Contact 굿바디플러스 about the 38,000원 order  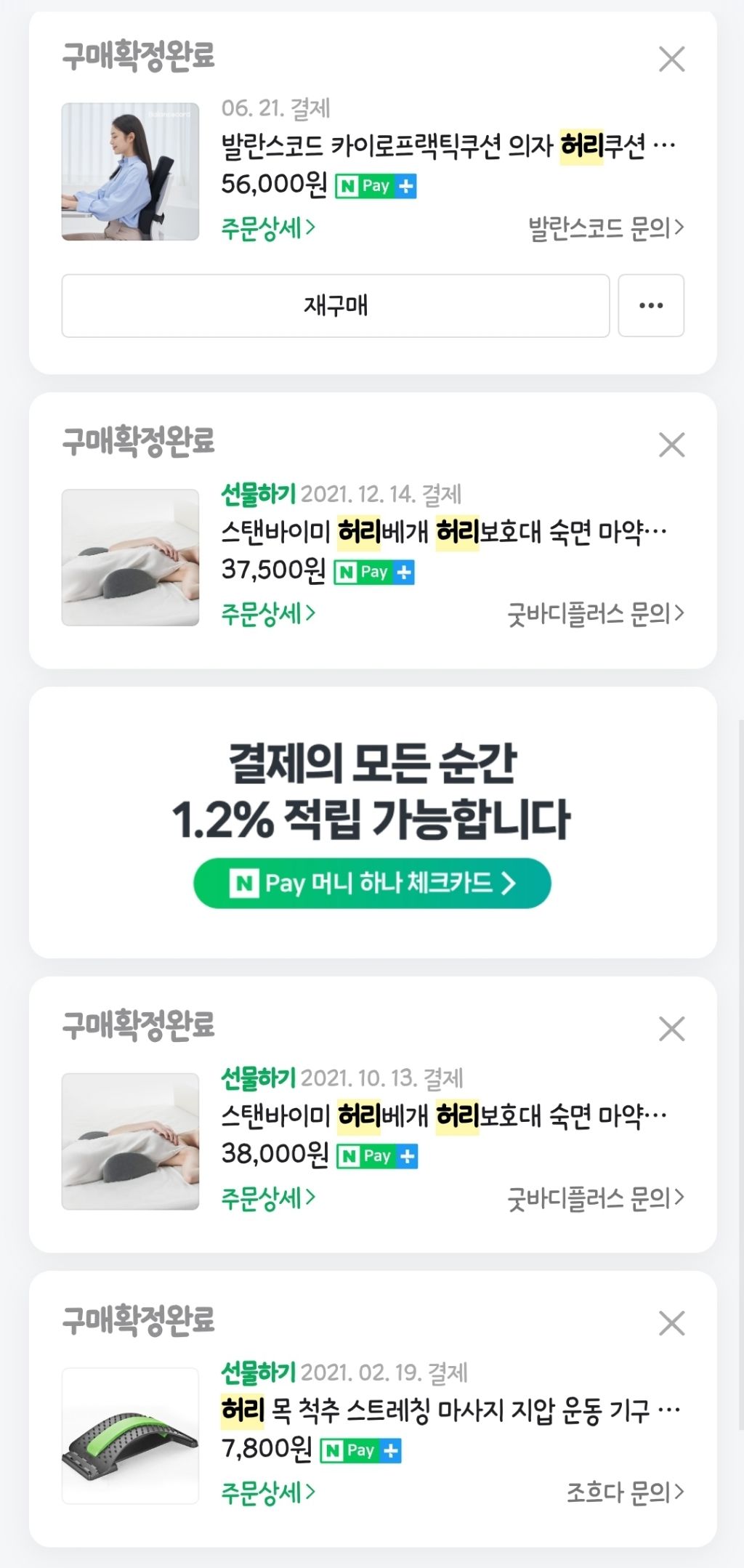[595, 1197]
